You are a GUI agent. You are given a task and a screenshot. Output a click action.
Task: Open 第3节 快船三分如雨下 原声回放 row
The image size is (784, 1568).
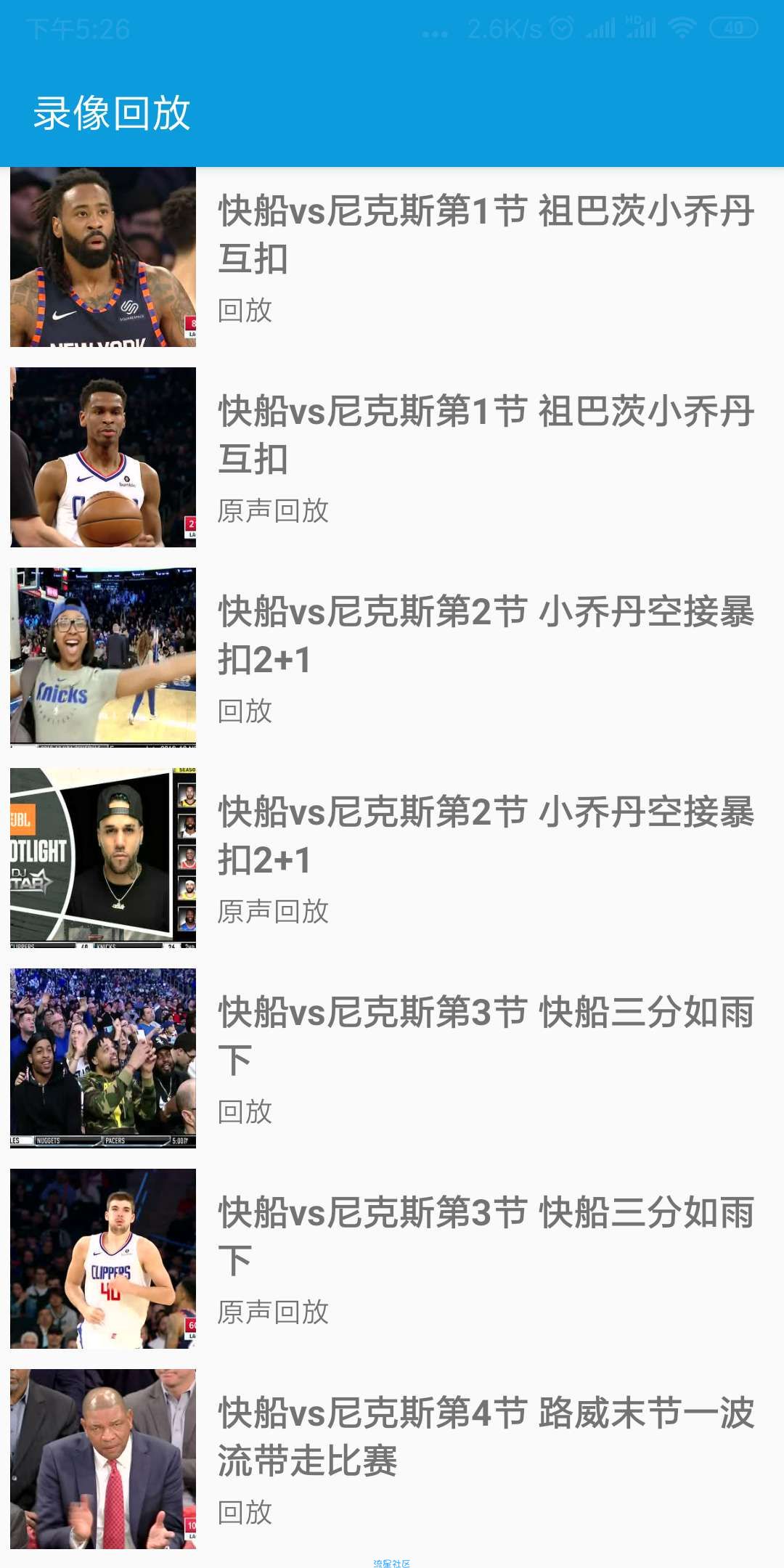392,1259
